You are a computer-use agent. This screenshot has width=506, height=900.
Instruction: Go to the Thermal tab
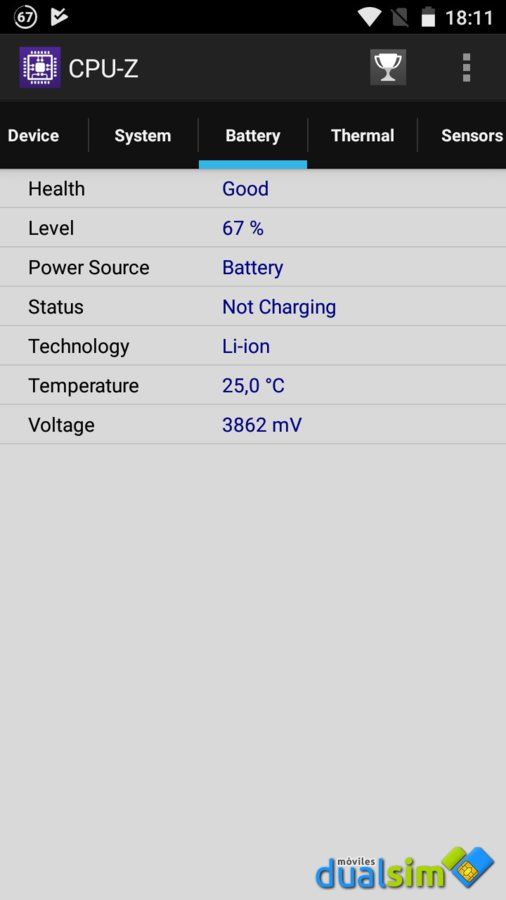coord(363,135)
